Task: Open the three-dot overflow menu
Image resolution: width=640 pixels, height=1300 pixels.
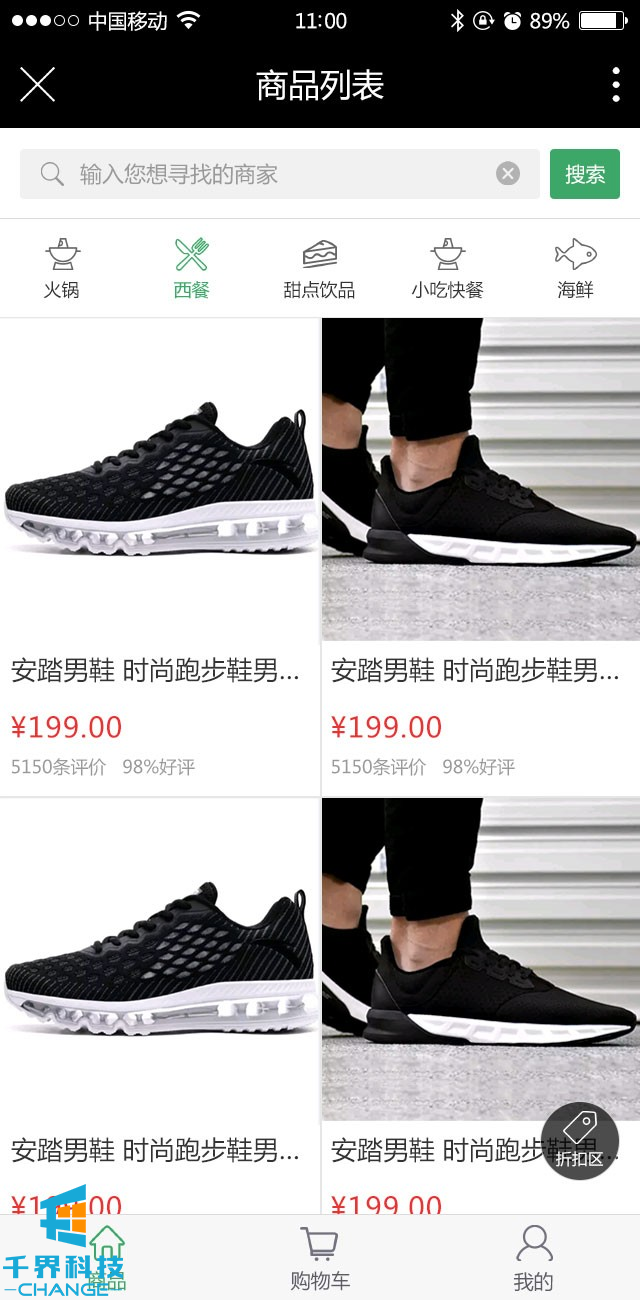Action: coord(615,85)
